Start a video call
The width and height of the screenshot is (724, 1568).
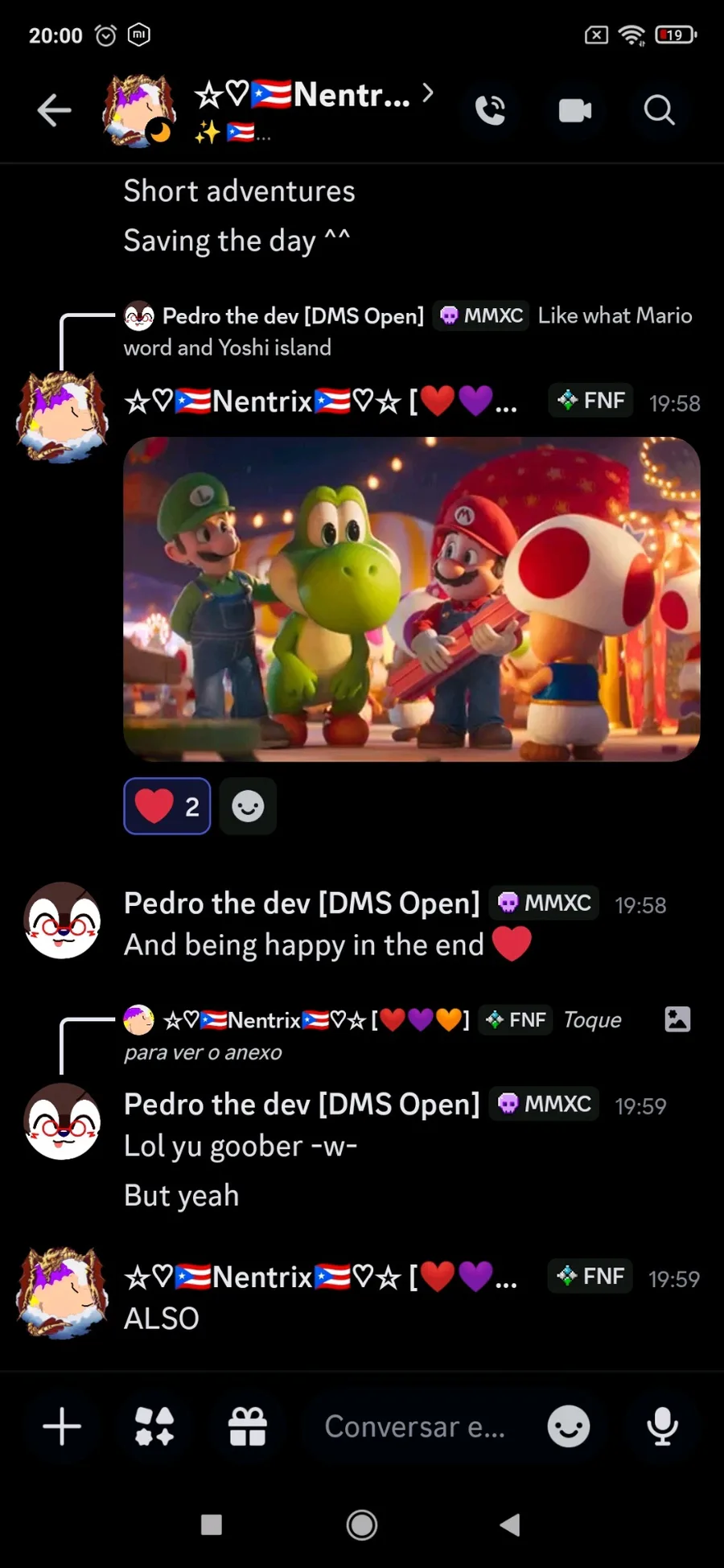click(x=574, y=110)
